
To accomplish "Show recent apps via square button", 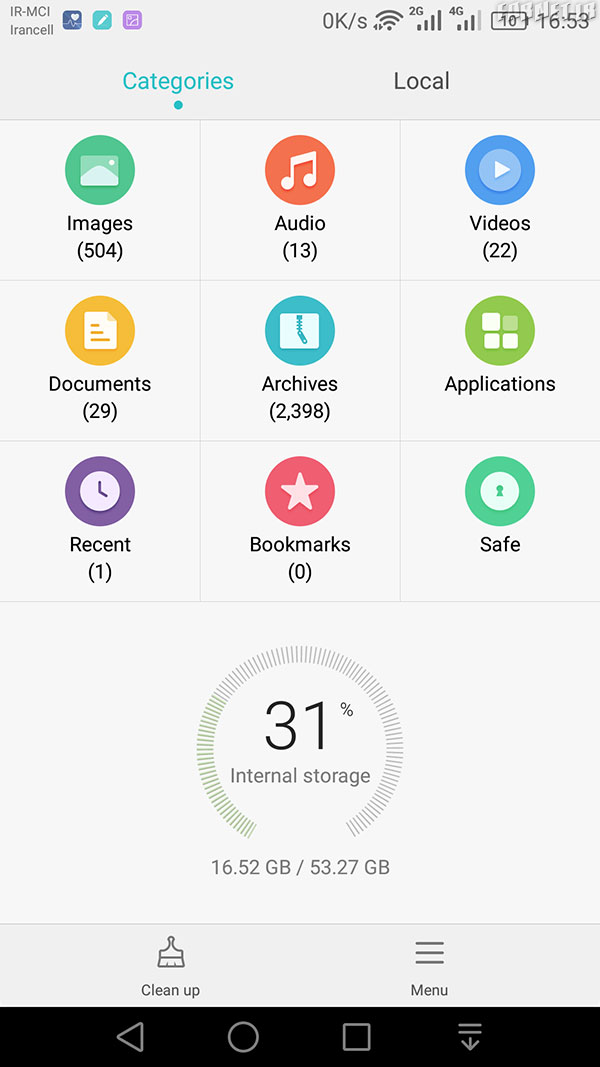I will click(356, 1037).
